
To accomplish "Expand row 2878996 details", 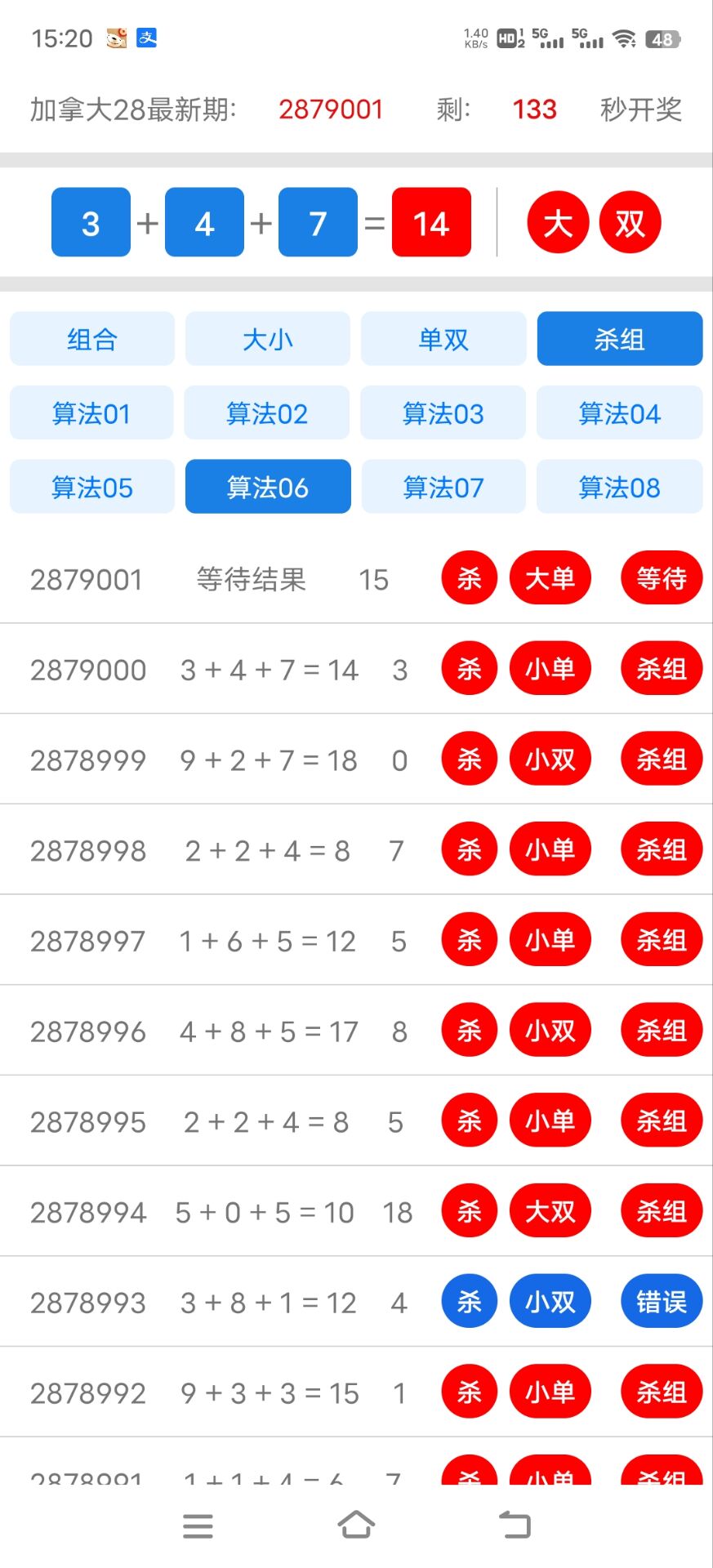I will pyautogui.click(x=245, y=1030).
